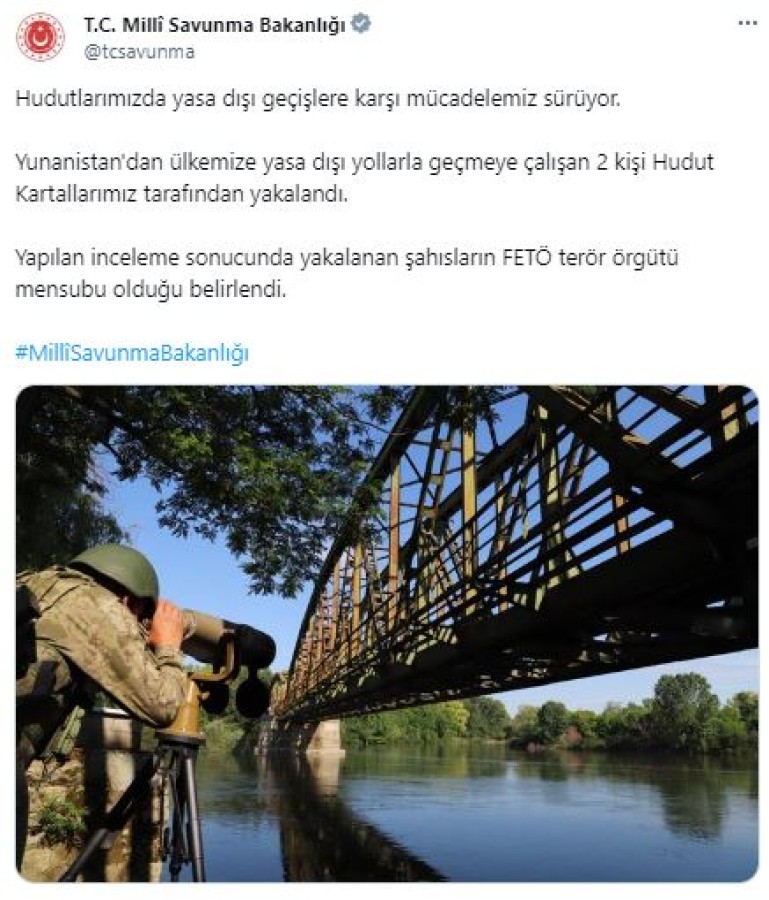View the attached soldier and bridge photo
Screen dimensions: 769x900
386,633
